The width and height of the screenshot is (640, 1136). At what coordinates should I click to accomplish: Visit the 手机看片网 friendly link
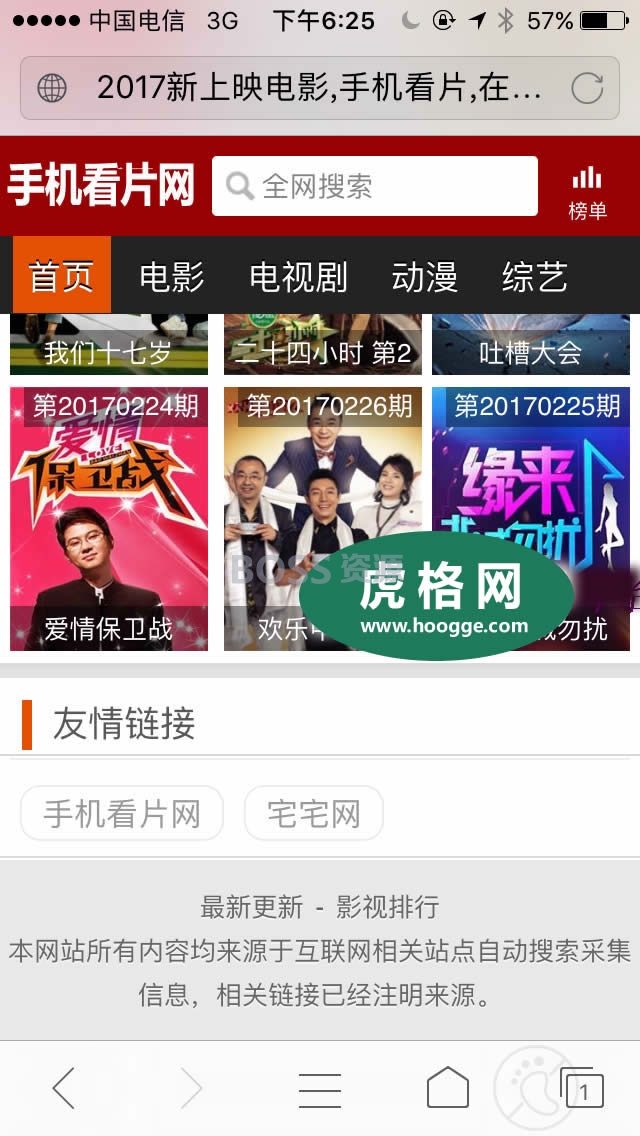tap(121, 813)
